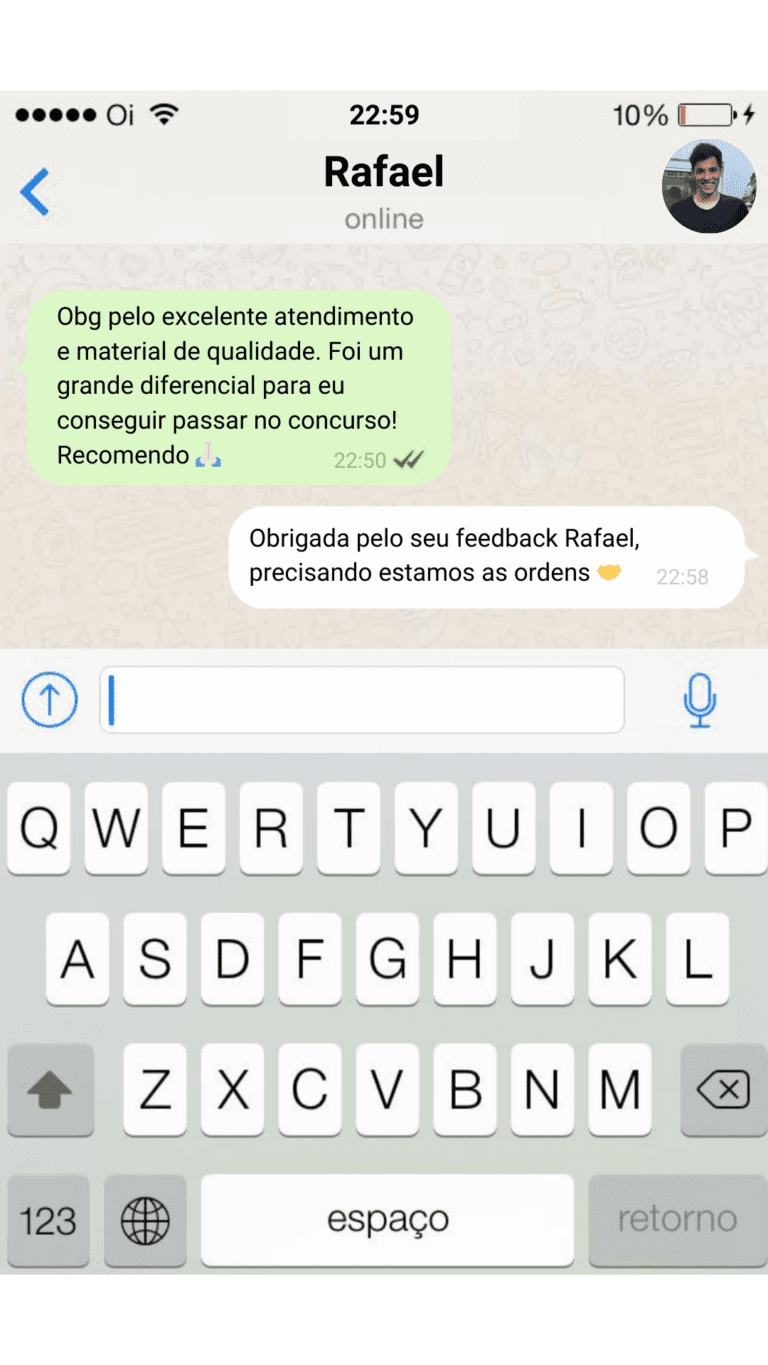Open Rafael's profile photo
This screenshot has width=768, height=1365.
[709, 187]
